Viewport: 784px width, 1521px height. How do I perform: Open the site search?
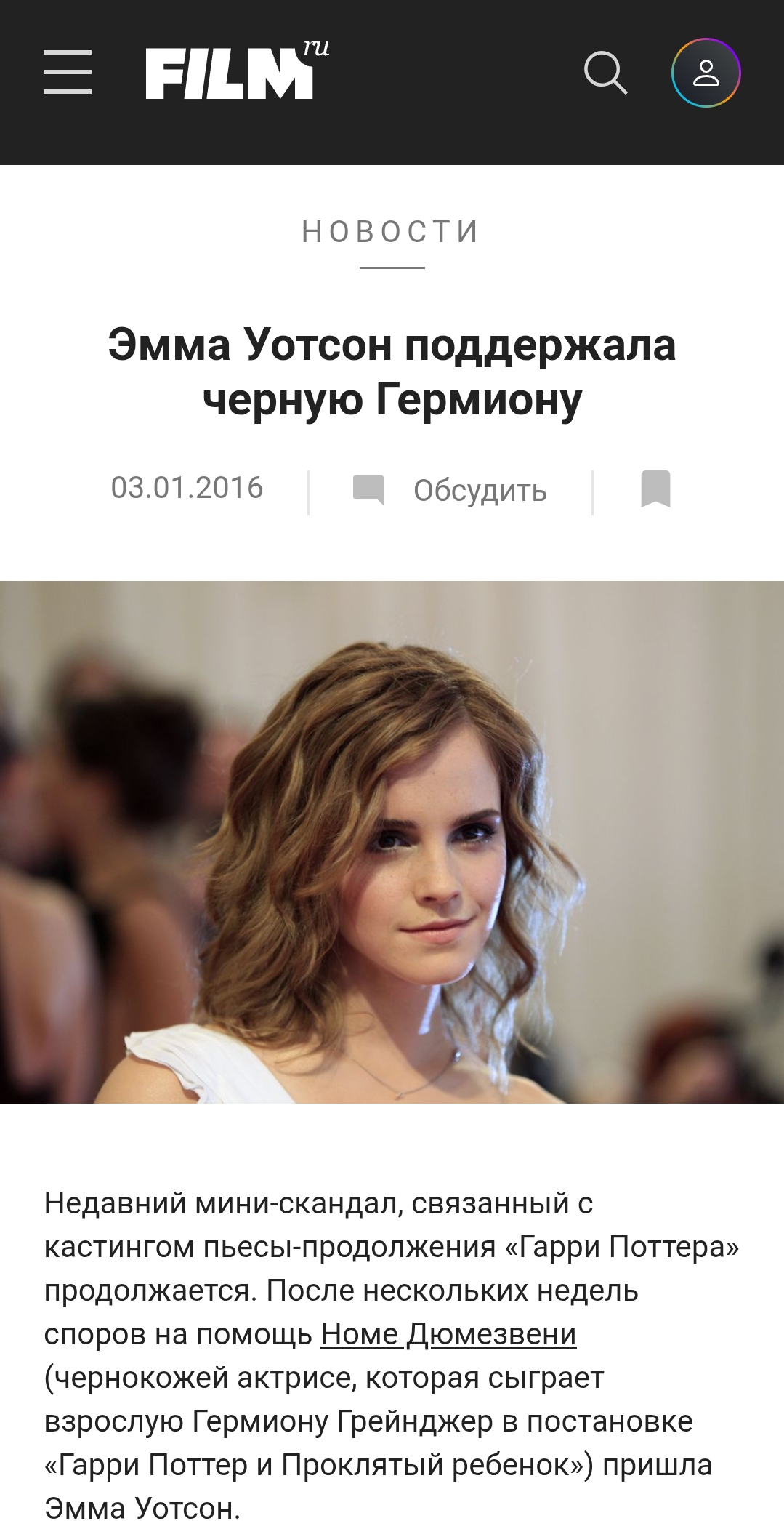coord(606,73)
